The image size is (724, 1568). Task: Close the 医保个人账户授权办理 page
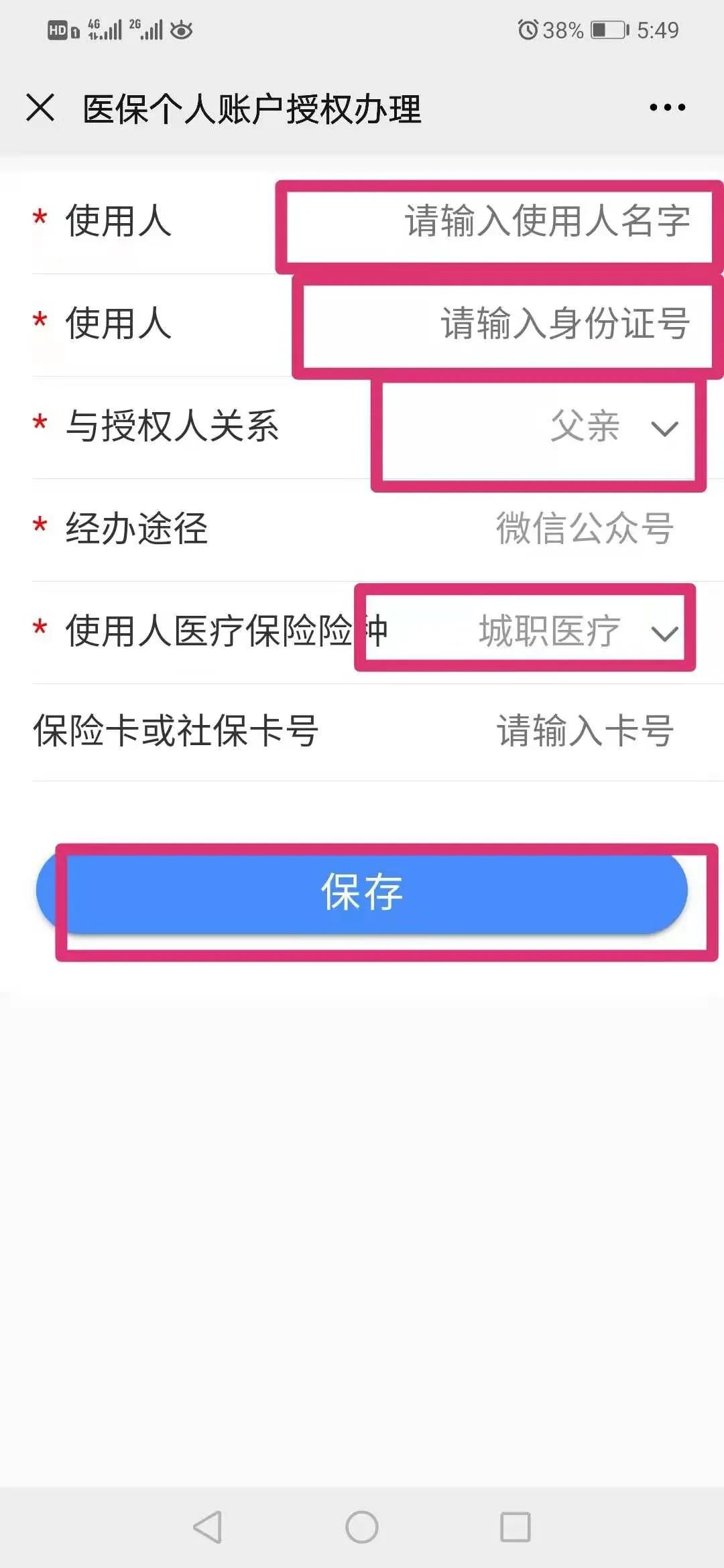(40, 108)
